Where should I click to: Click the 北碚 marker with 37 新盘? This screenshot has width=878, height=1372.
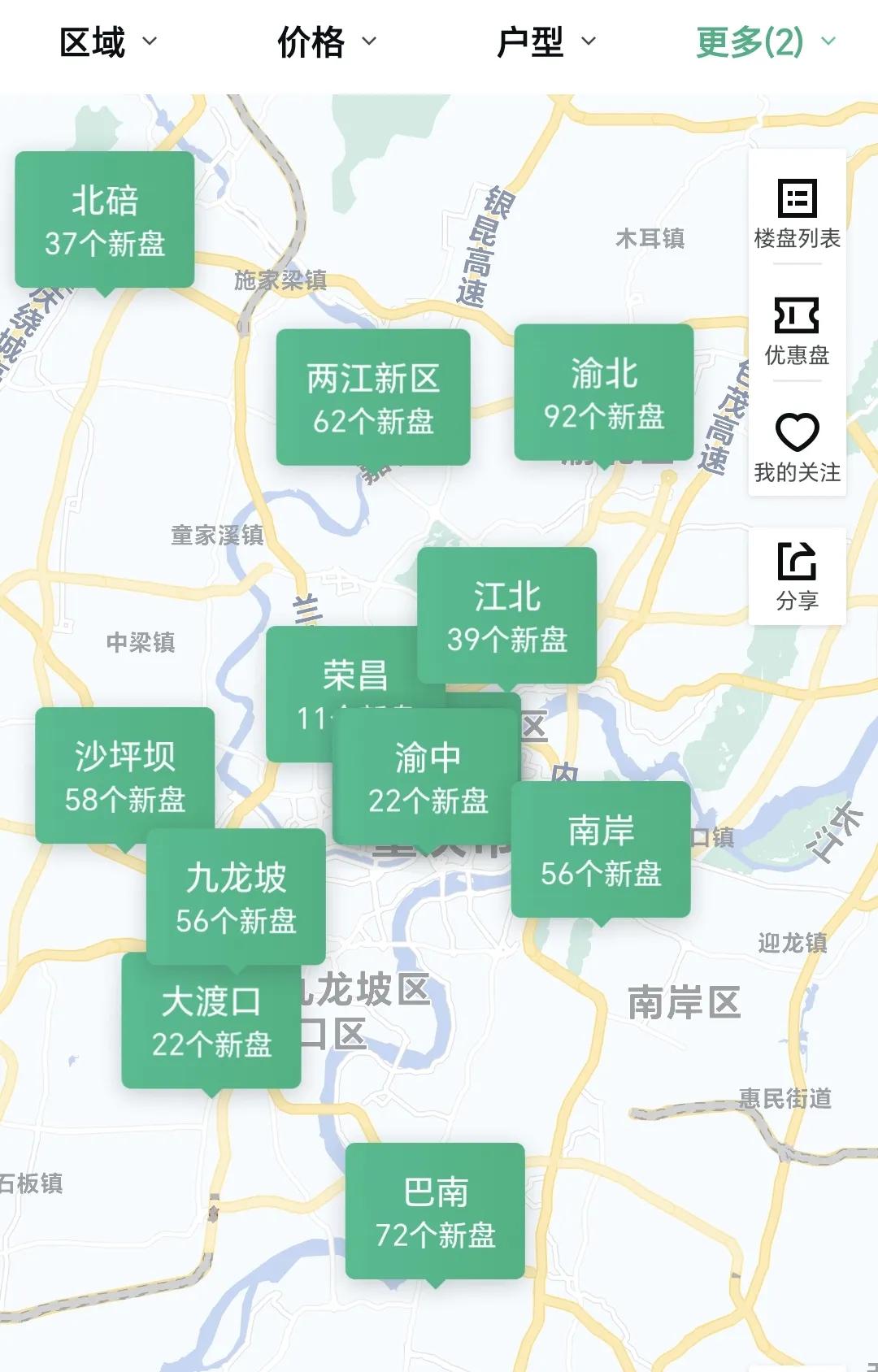[106, 219]
